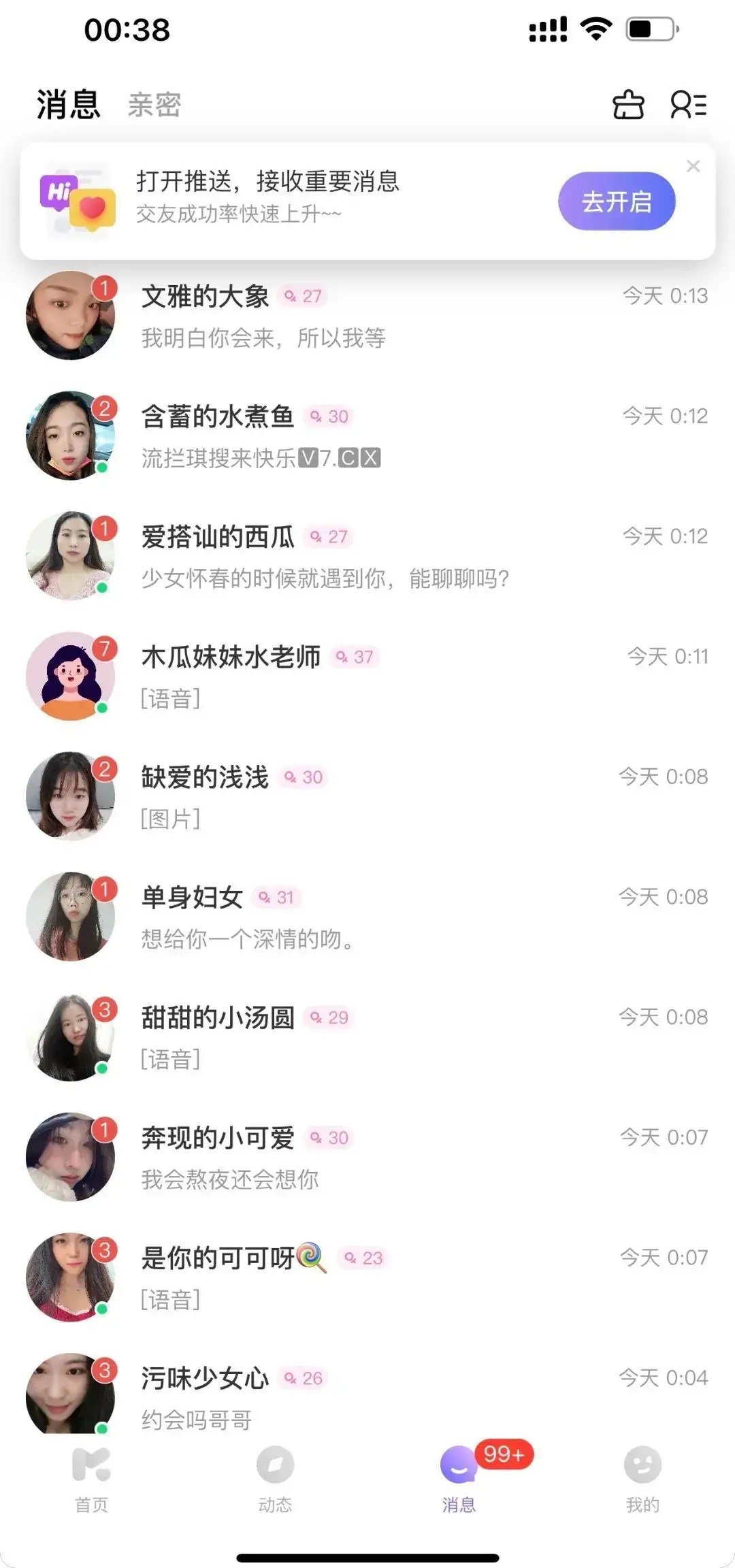Switch to the 亲密 tab
Image resolution: width=735 pixels, height=1568 pixels.
[x=154, y=105]
